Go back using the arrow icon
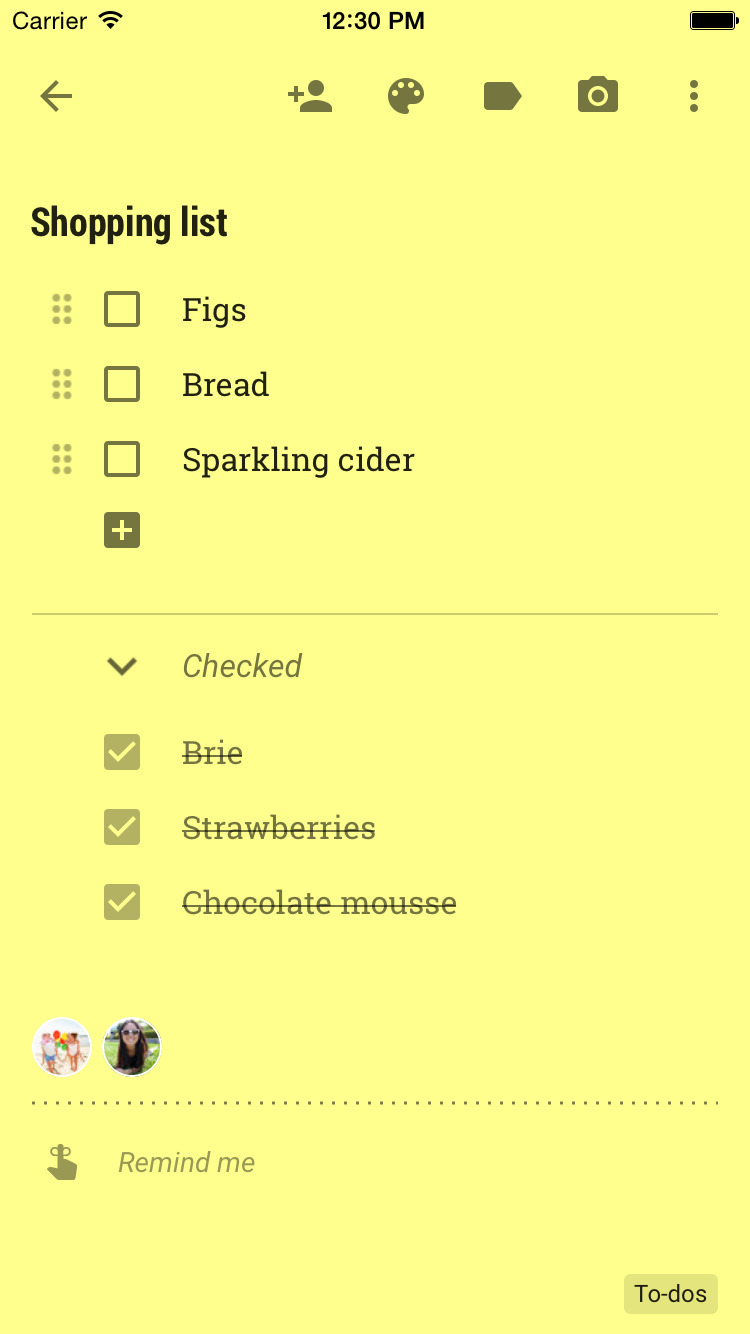 (56, 96)
